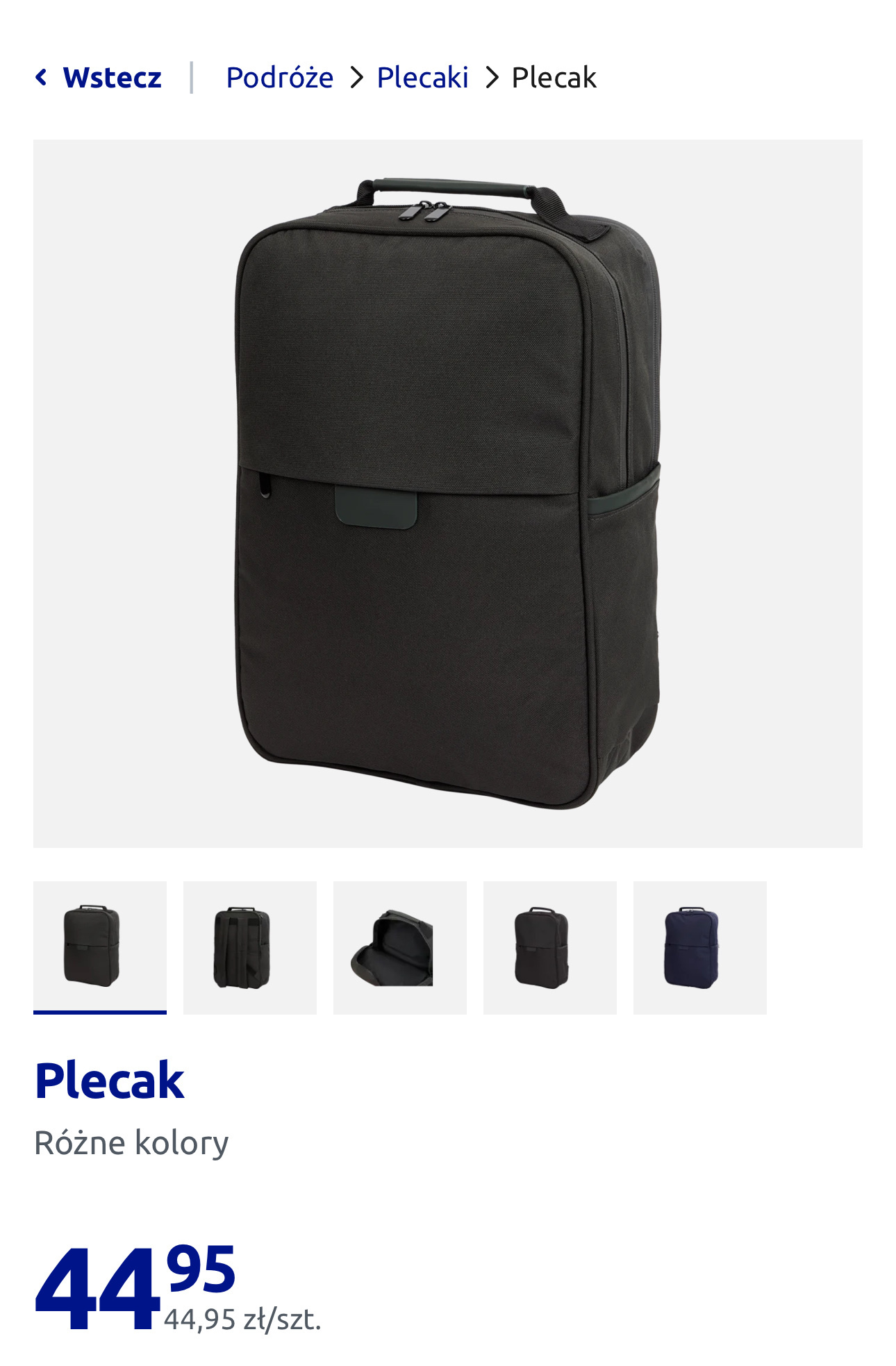Go back via Wstecz link
The height and width of the screenshot is (1366, 896).
click(99, 78)
